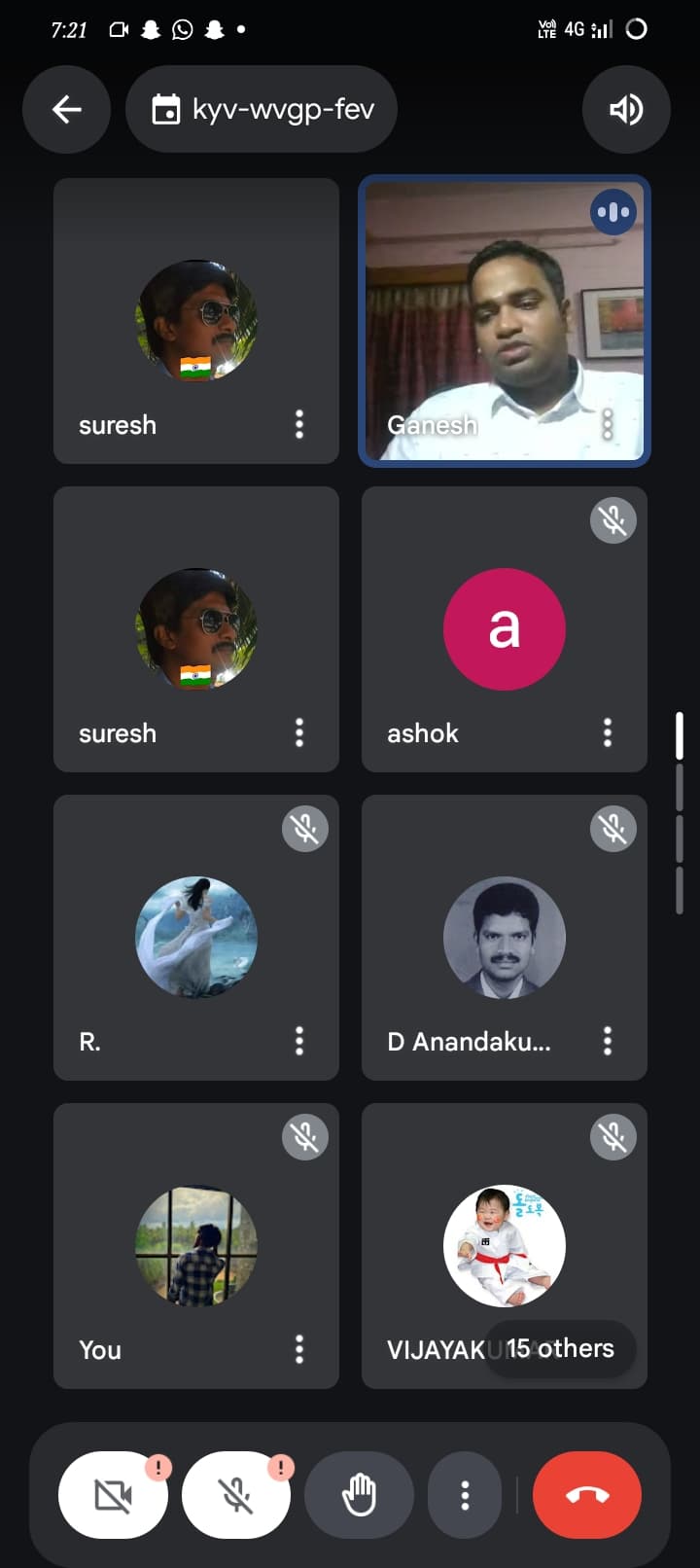Raise your hand in the meeting
Image resolution: width=700 pixels, height=1568 pixels.
pyautogui.click(x=359, y=1495)
